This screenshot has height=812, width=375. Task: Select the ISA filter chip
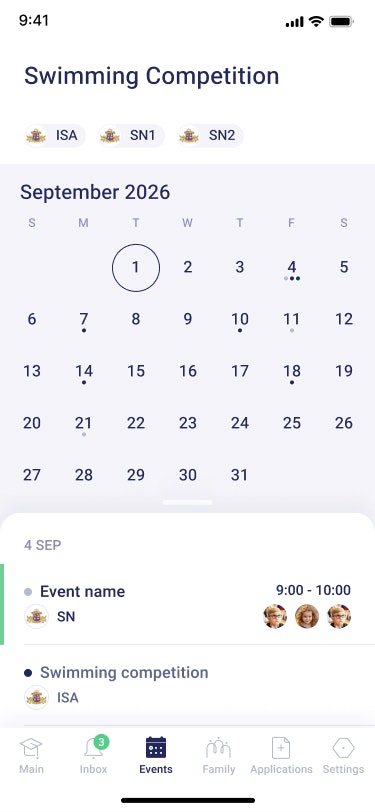[54, 136]
